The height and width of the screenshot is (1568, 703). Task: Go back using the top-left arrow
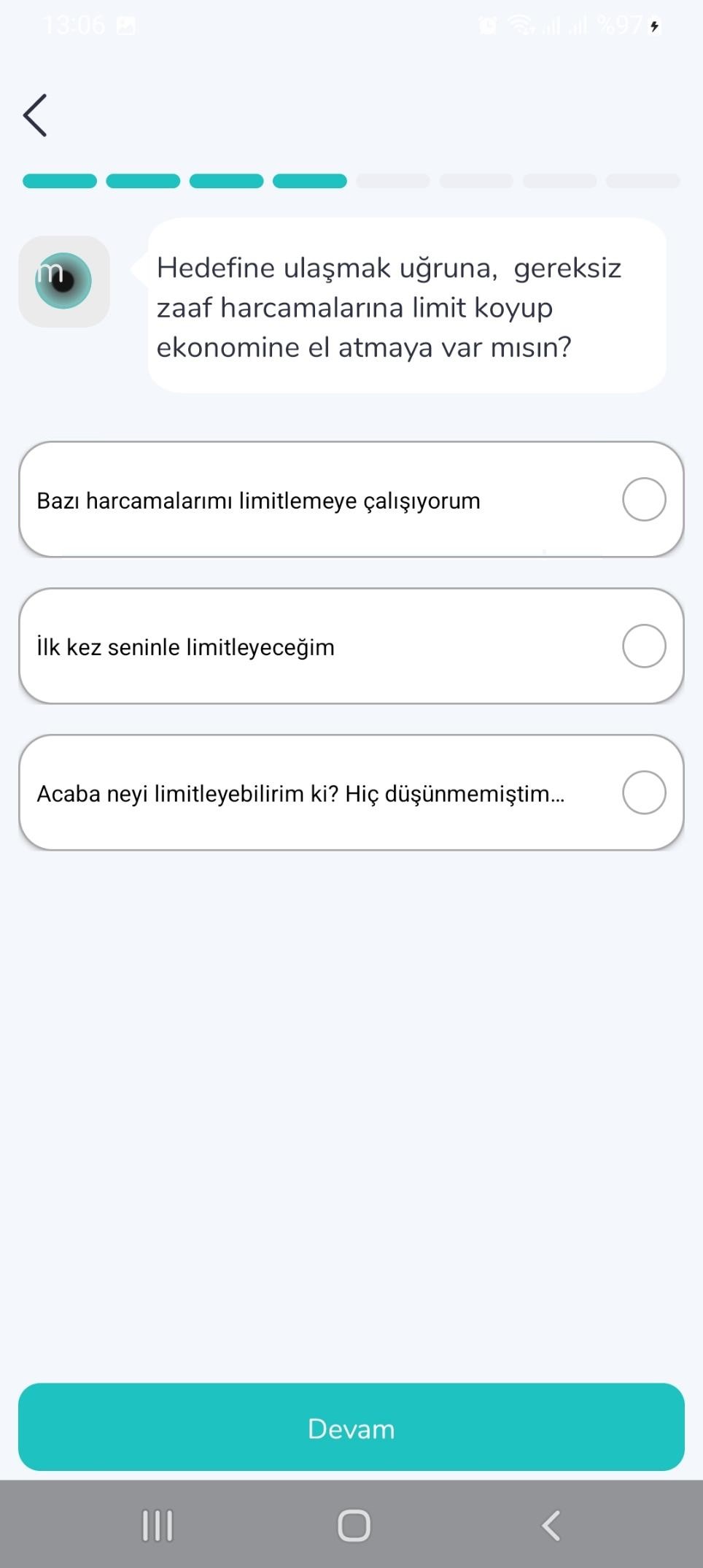click(35, 115)
